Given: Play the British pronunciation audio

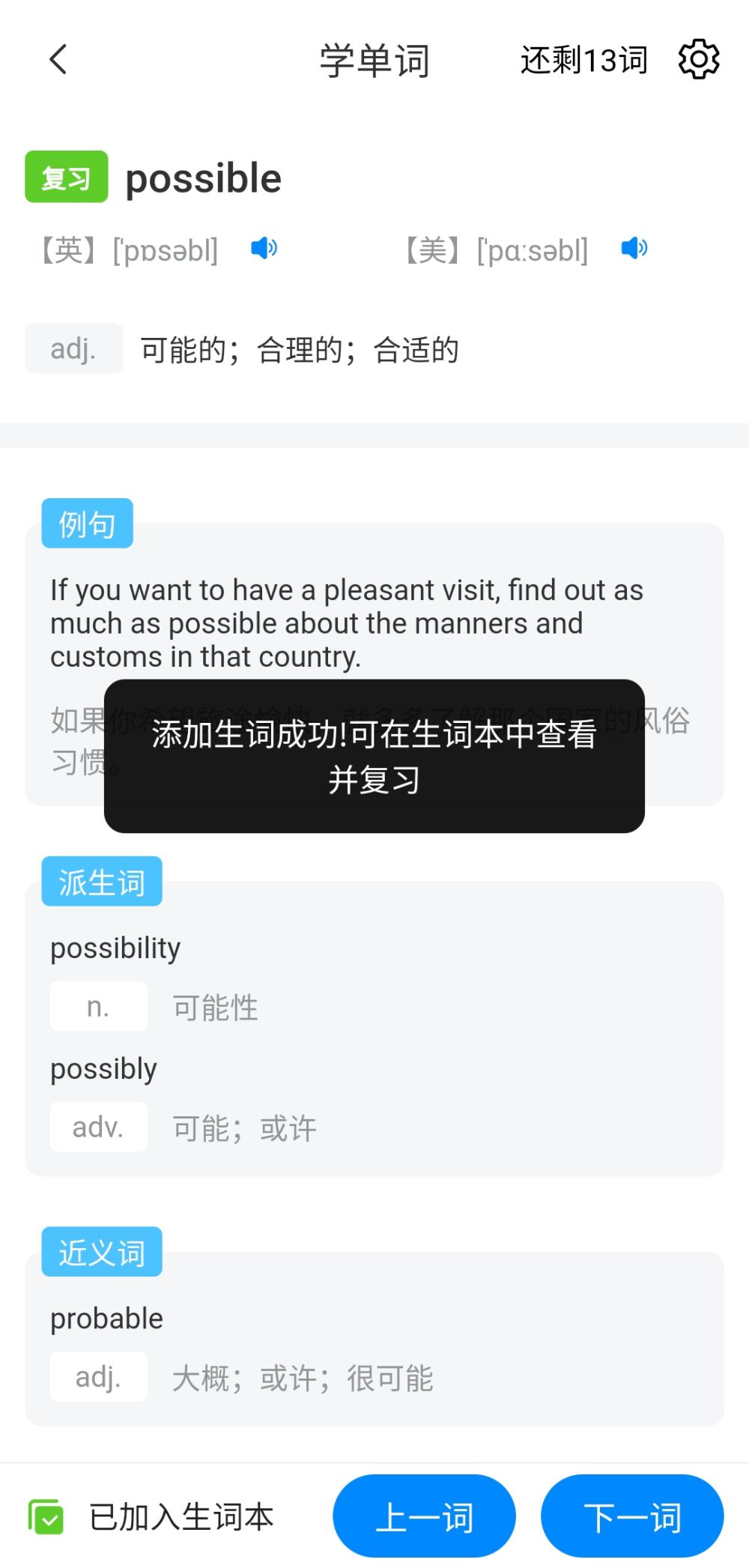Looking at the screenshot, I should (x=264, y=248).
